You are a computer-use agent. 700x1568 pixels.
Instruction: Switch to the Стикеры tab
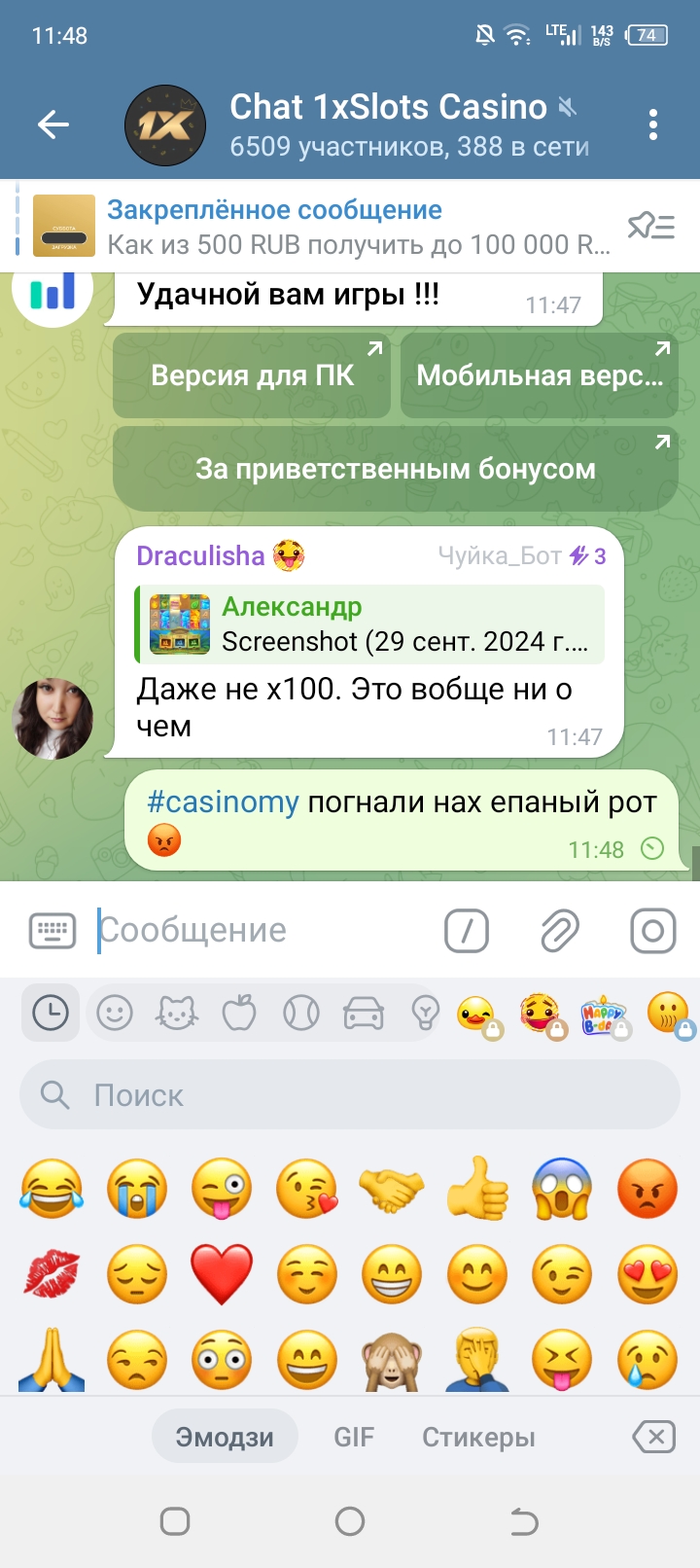478,1437
